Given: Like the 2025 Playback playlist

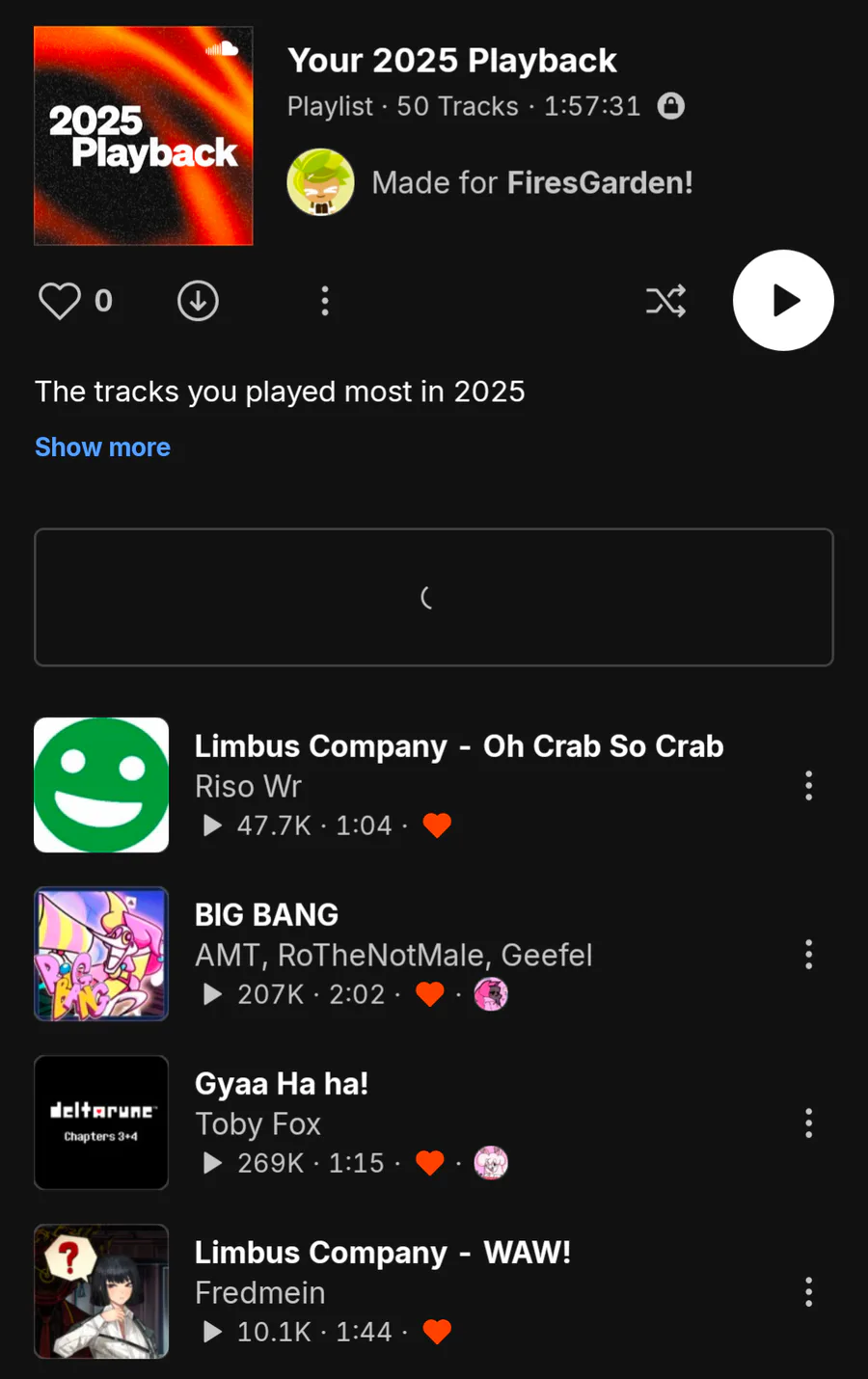Looking at the screenshot, I should click(60, 301).
